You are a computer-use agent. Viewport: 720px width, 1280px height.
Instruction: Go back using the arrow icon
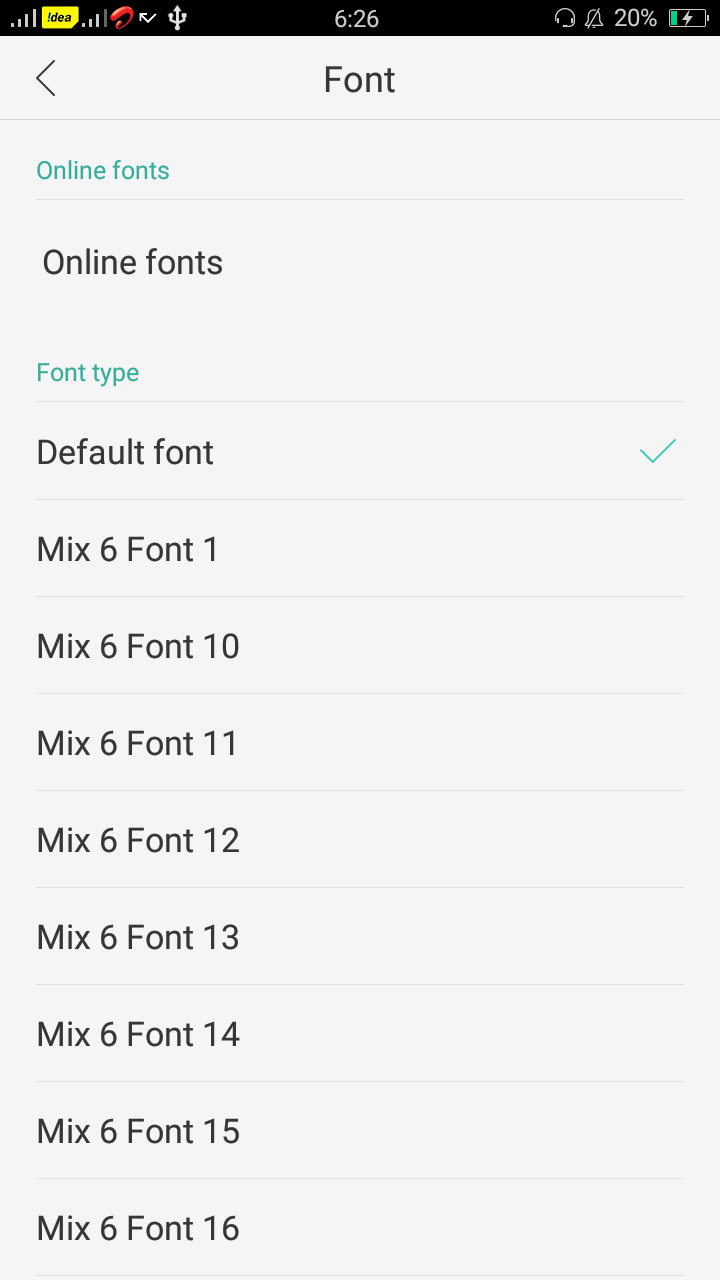[46, 79]
